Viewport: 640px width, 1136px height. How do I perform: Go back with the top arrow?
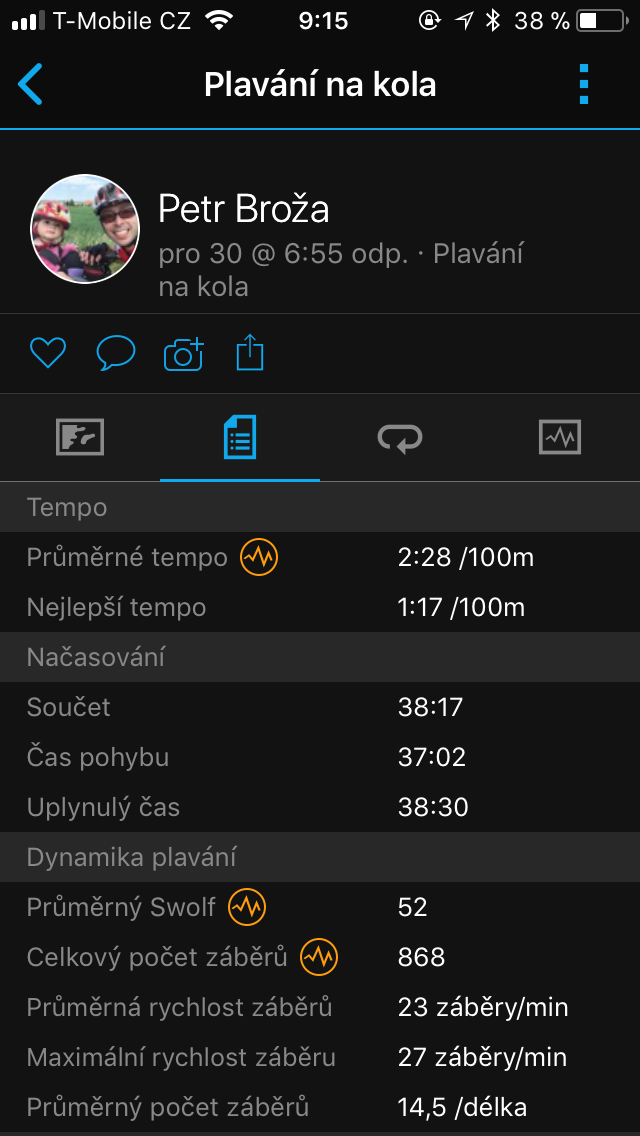click(x=31, y=85)
